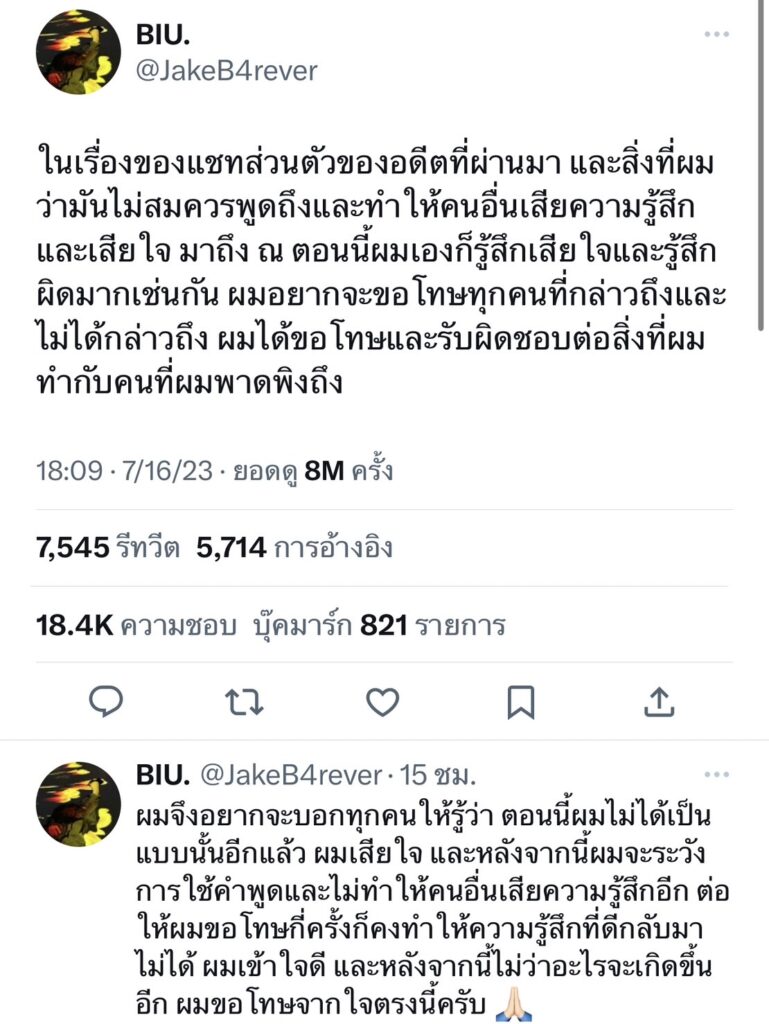769x1024 pixels.
Task: Share the main tweet
Action: [658, 704]
